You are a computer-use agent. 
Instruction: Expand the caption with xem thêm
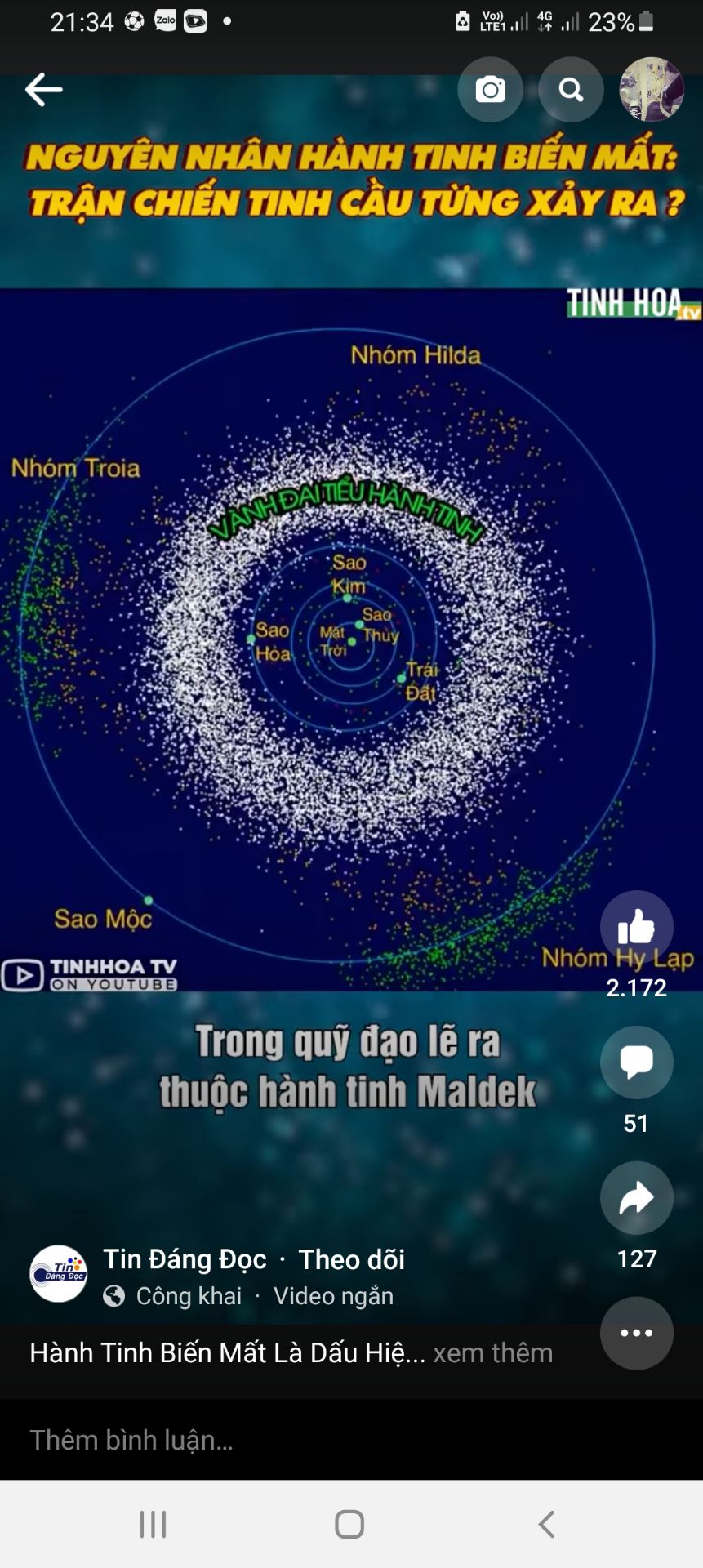click(492, 1353)
